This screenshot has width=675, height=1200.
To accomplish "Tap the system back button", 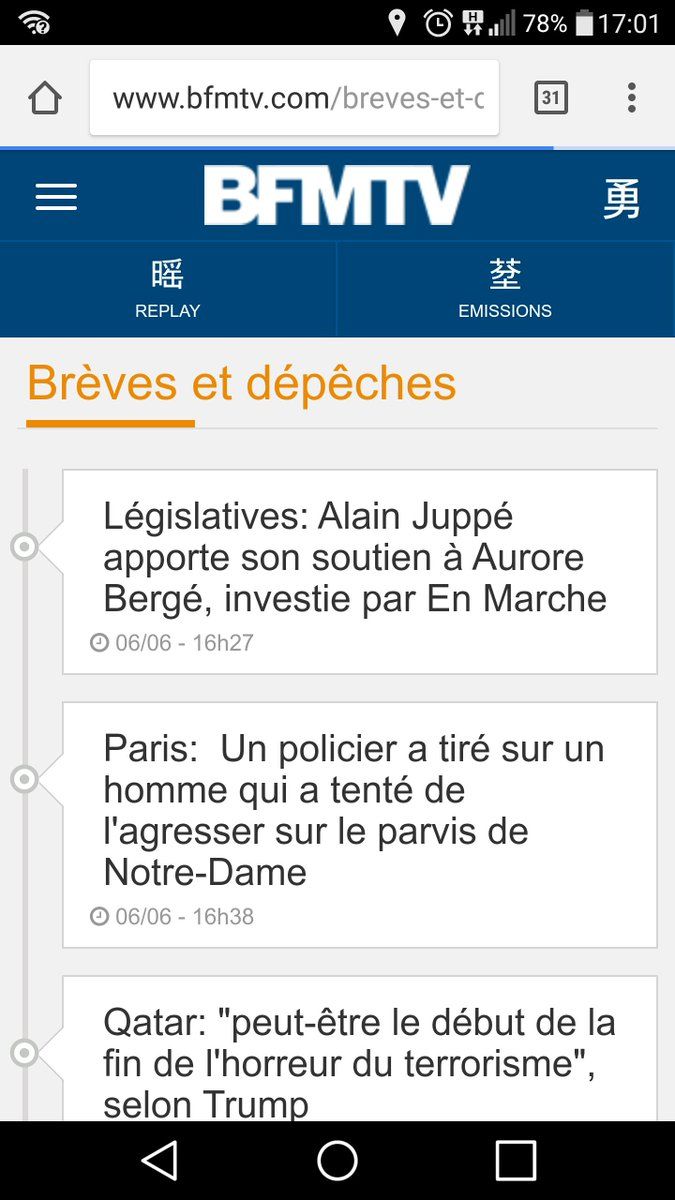I will tap(159, 1160).
